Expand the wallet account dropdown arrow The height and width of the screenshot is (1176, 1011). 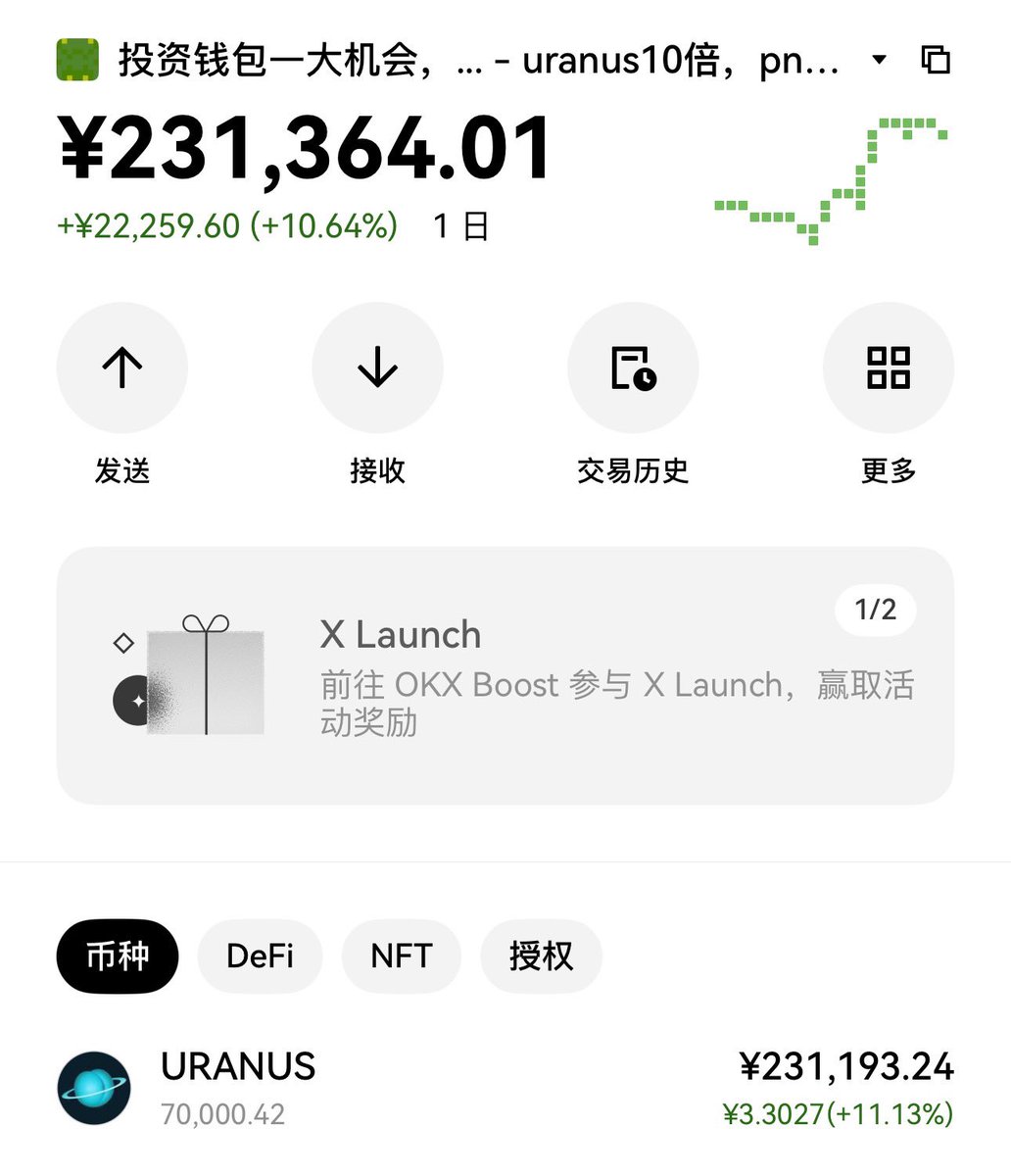[x=879, y=60]
